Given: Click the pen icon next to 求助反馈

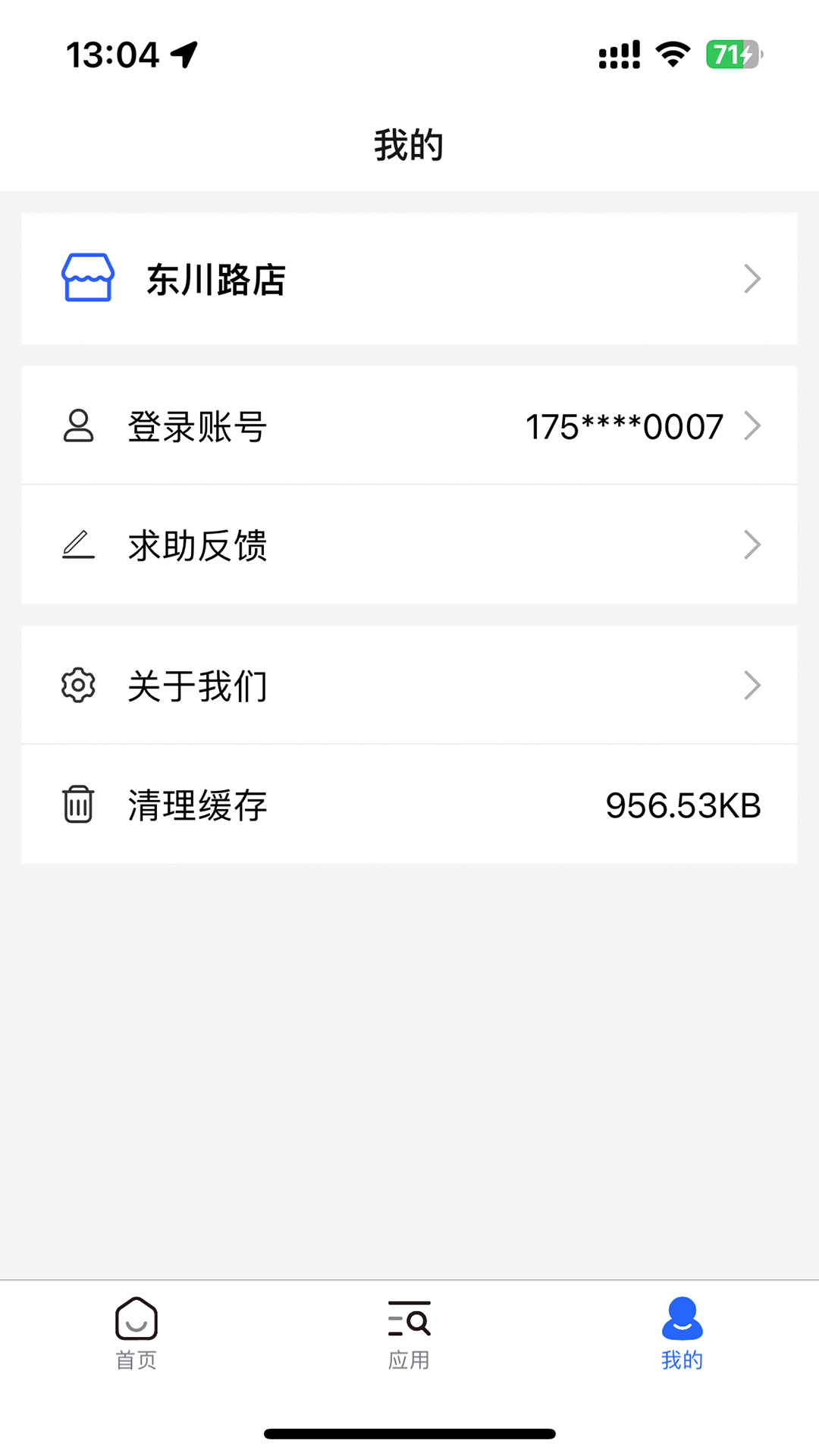Looking at the screenshot, I should click(78, 544).
